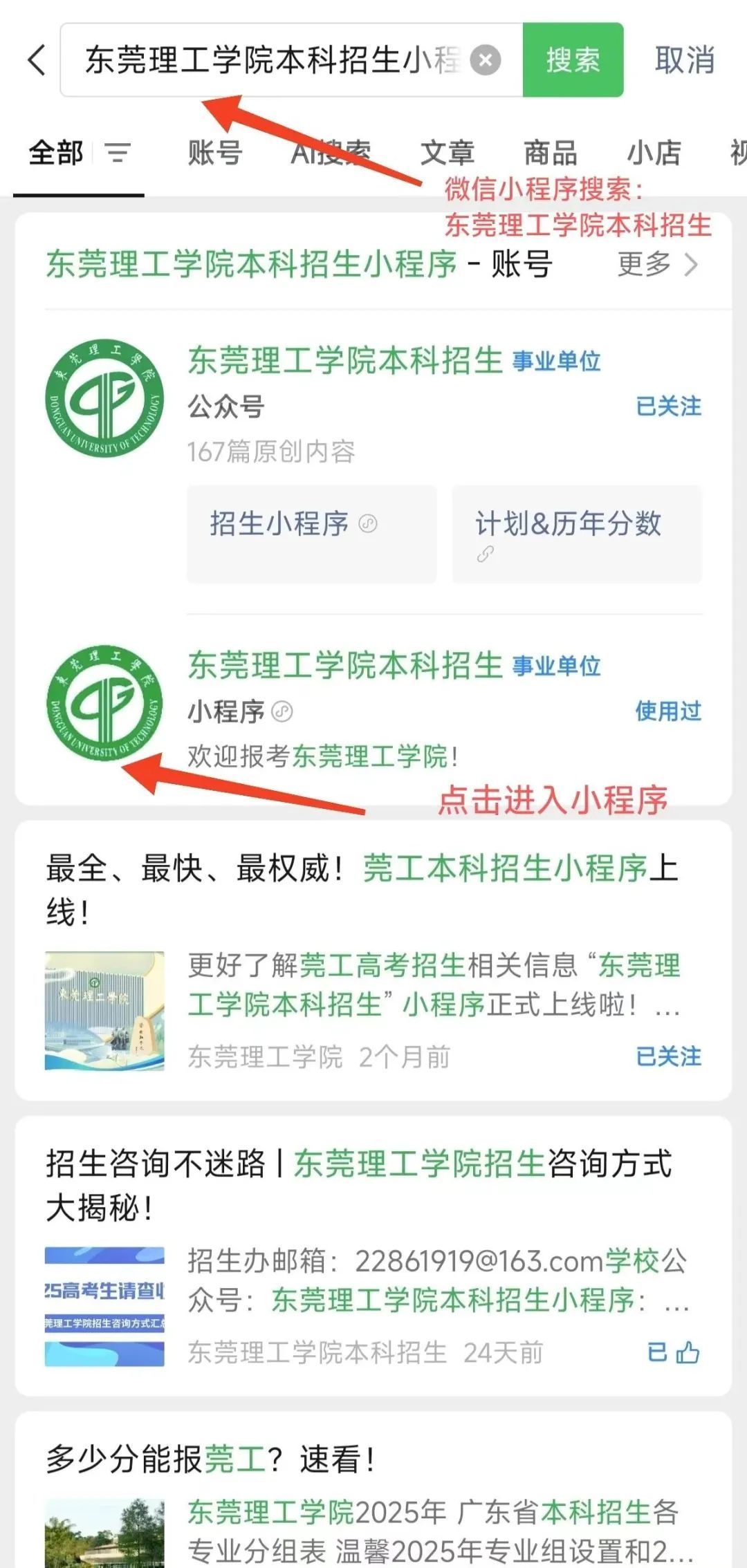Image resolution: width=747 pixels, height=1568 pixels.
Task: Switch to the 商品 tab
Action: [x=550, y=153]
